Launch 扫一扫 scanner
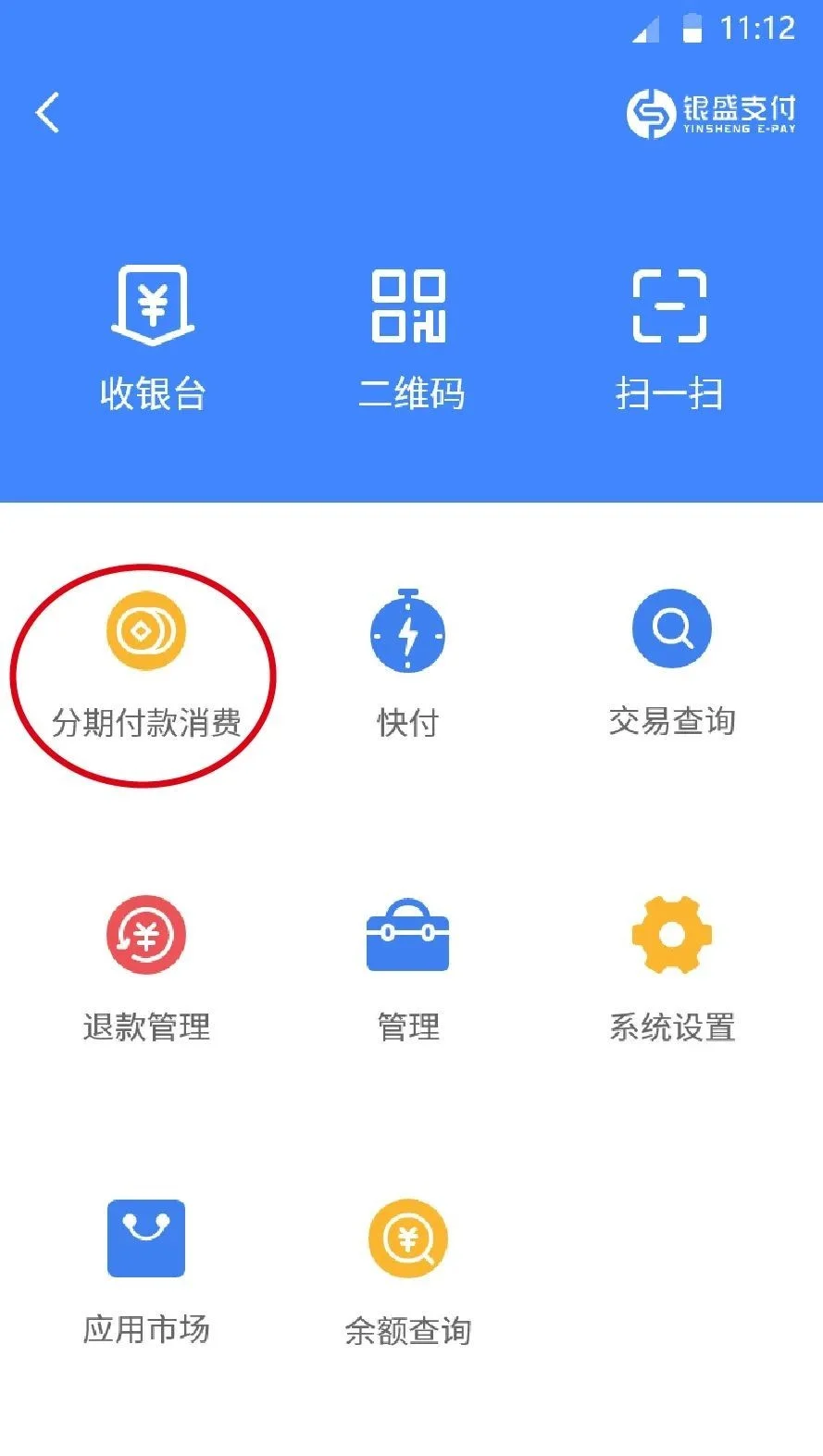The height and width of the screenshot is (1456, 823). tap(668, 338)
